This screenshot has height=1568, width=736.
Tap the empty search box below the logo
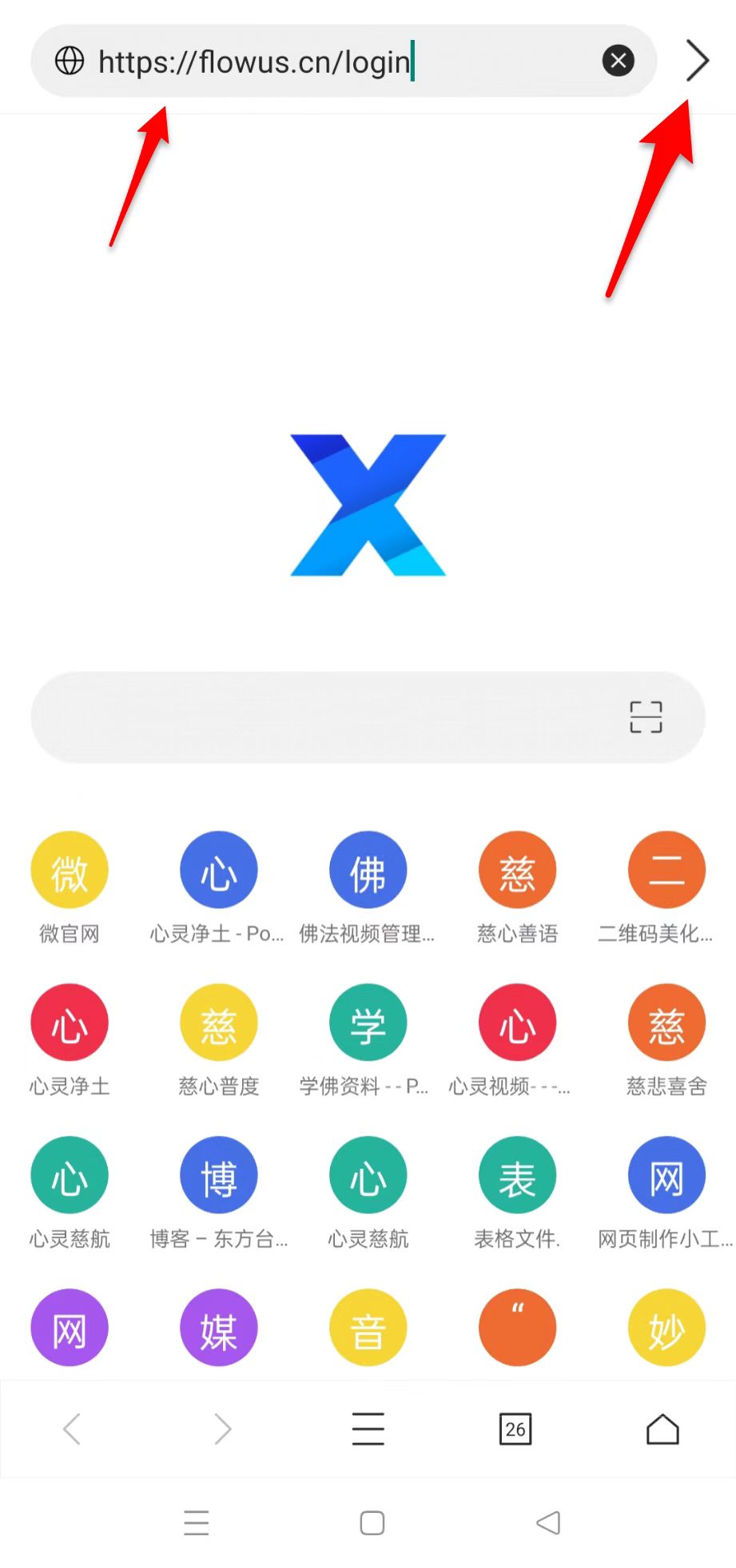pos(320,717)
